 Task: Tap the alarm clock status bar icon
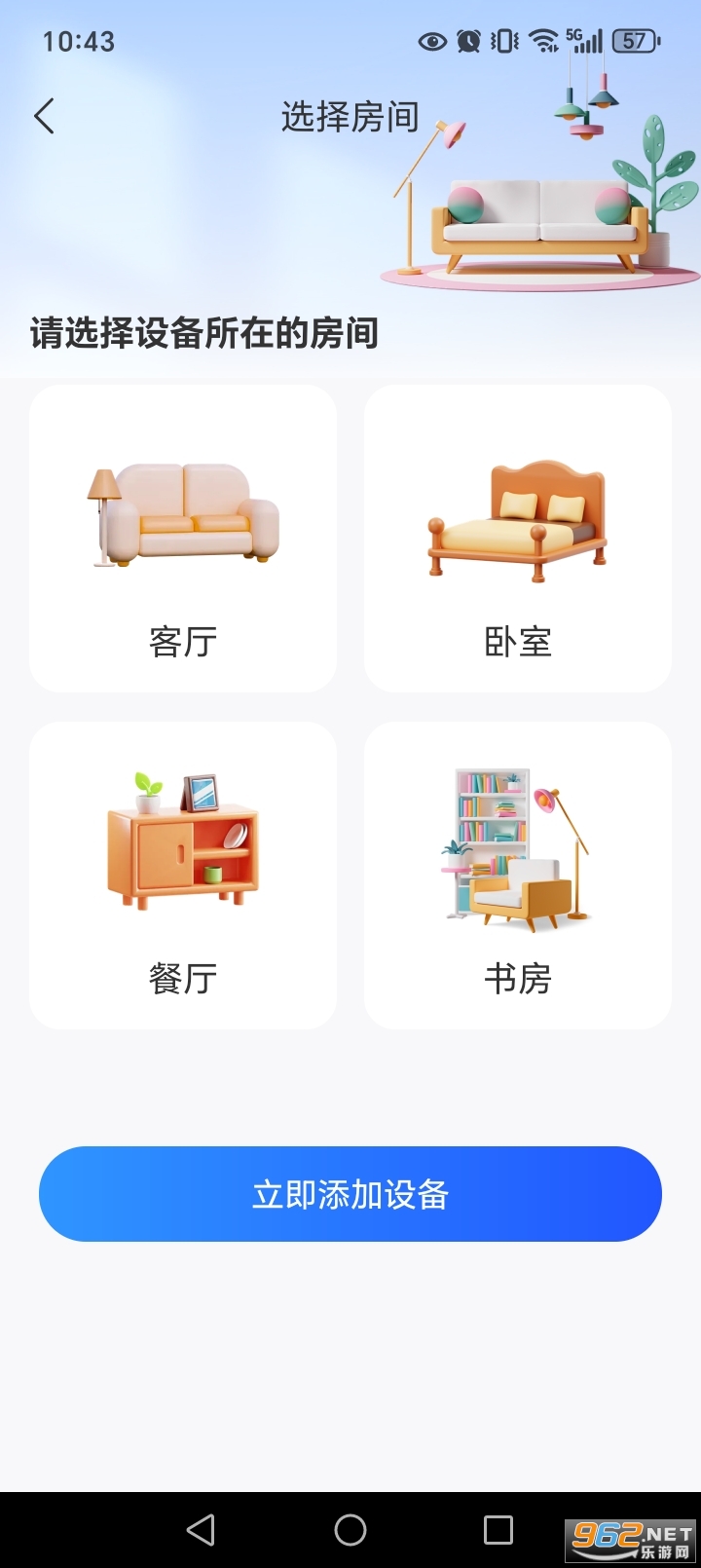pos(467,41)
